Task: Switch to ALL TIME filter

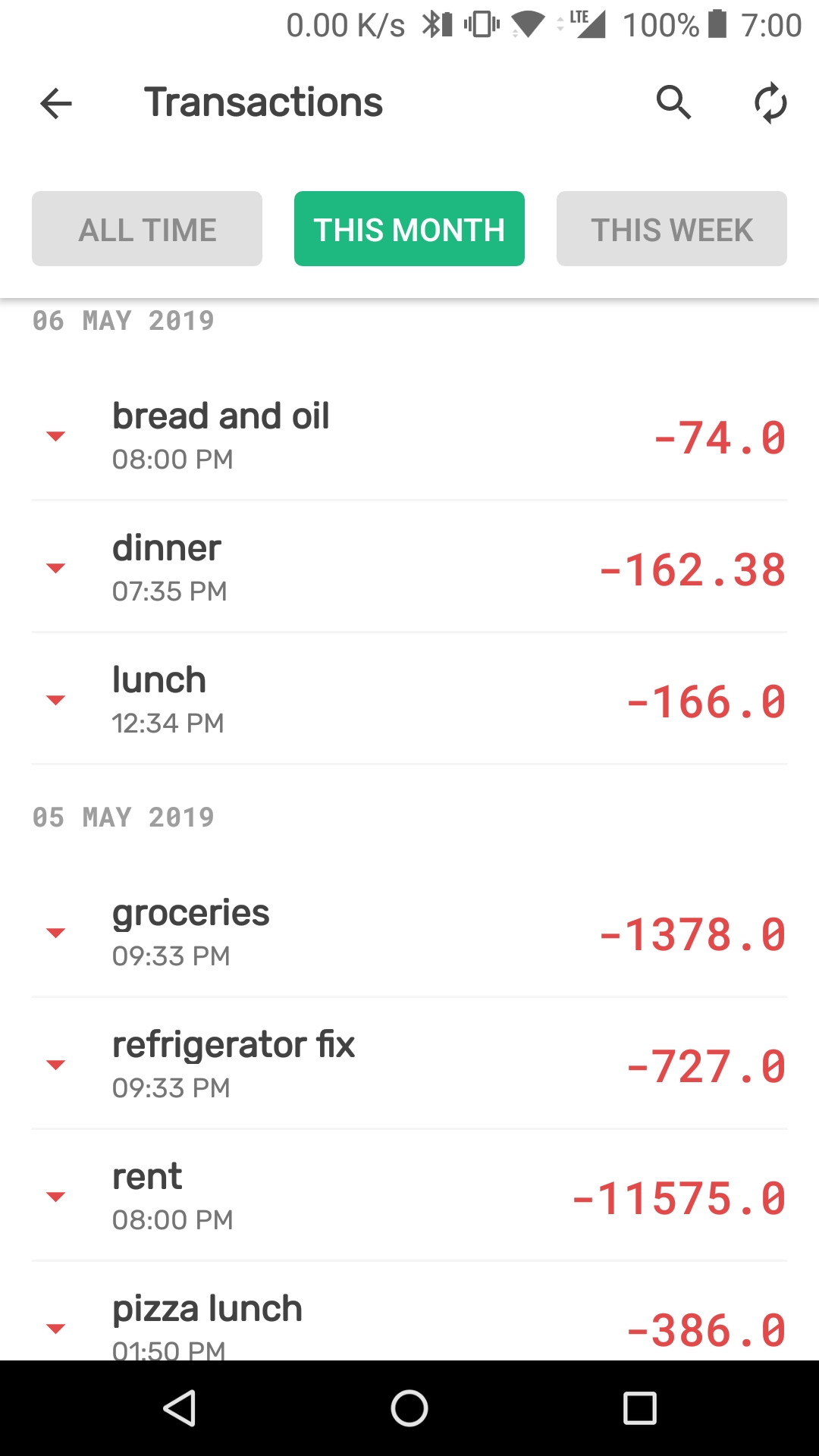Action: [147, 229]
